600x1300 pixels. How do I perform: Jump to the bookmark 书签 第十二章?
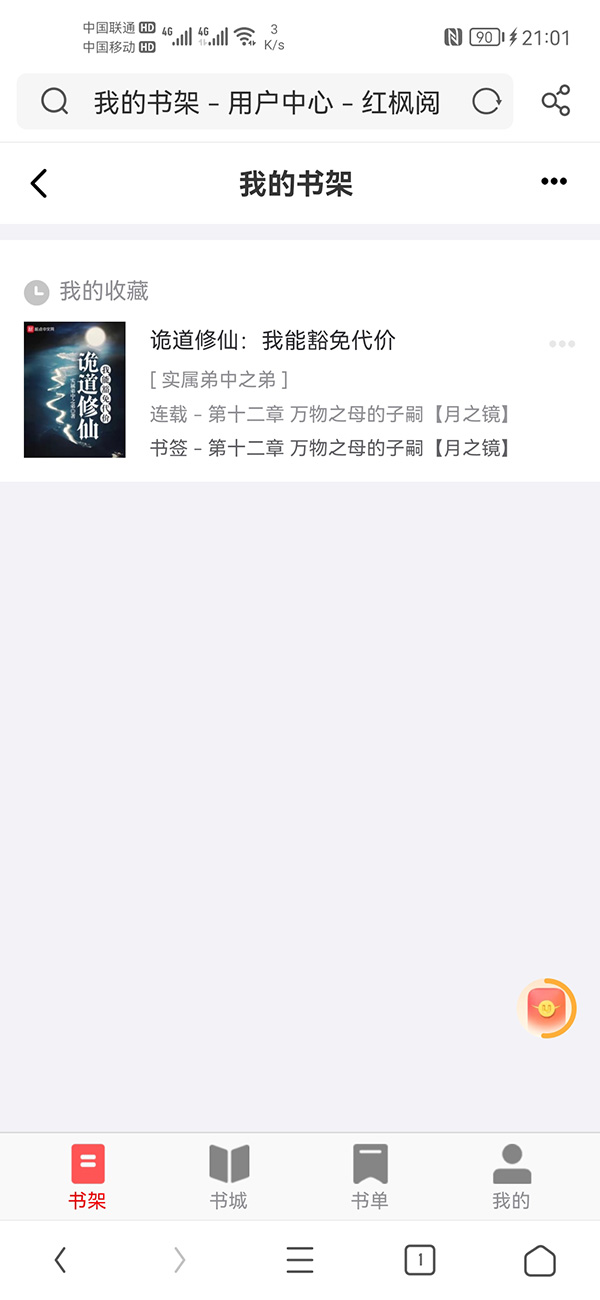pos(331,448)
